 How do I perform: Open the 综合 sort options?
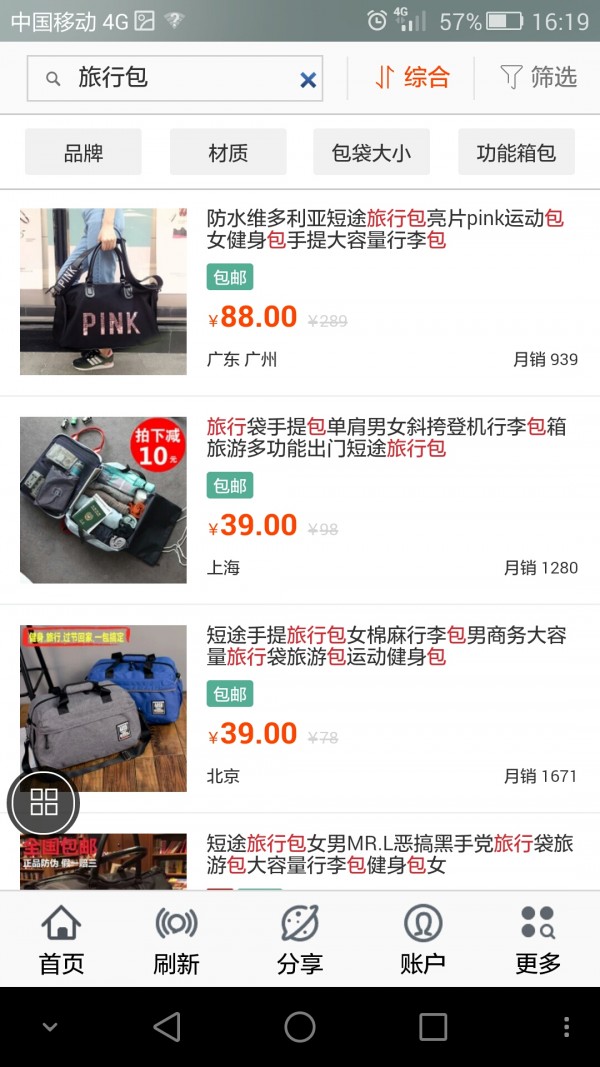click(412, 77)
